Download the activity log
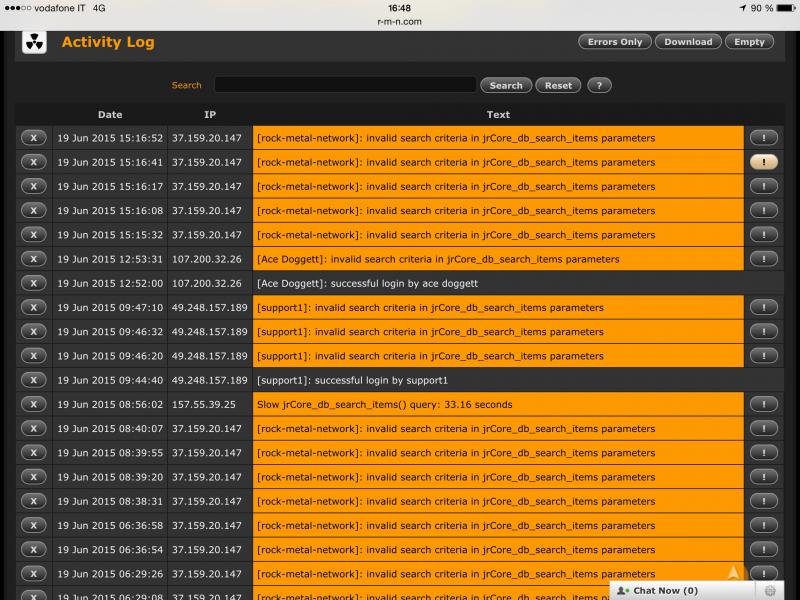This screenshot has height=600, width=800. [x=688, y=42]
